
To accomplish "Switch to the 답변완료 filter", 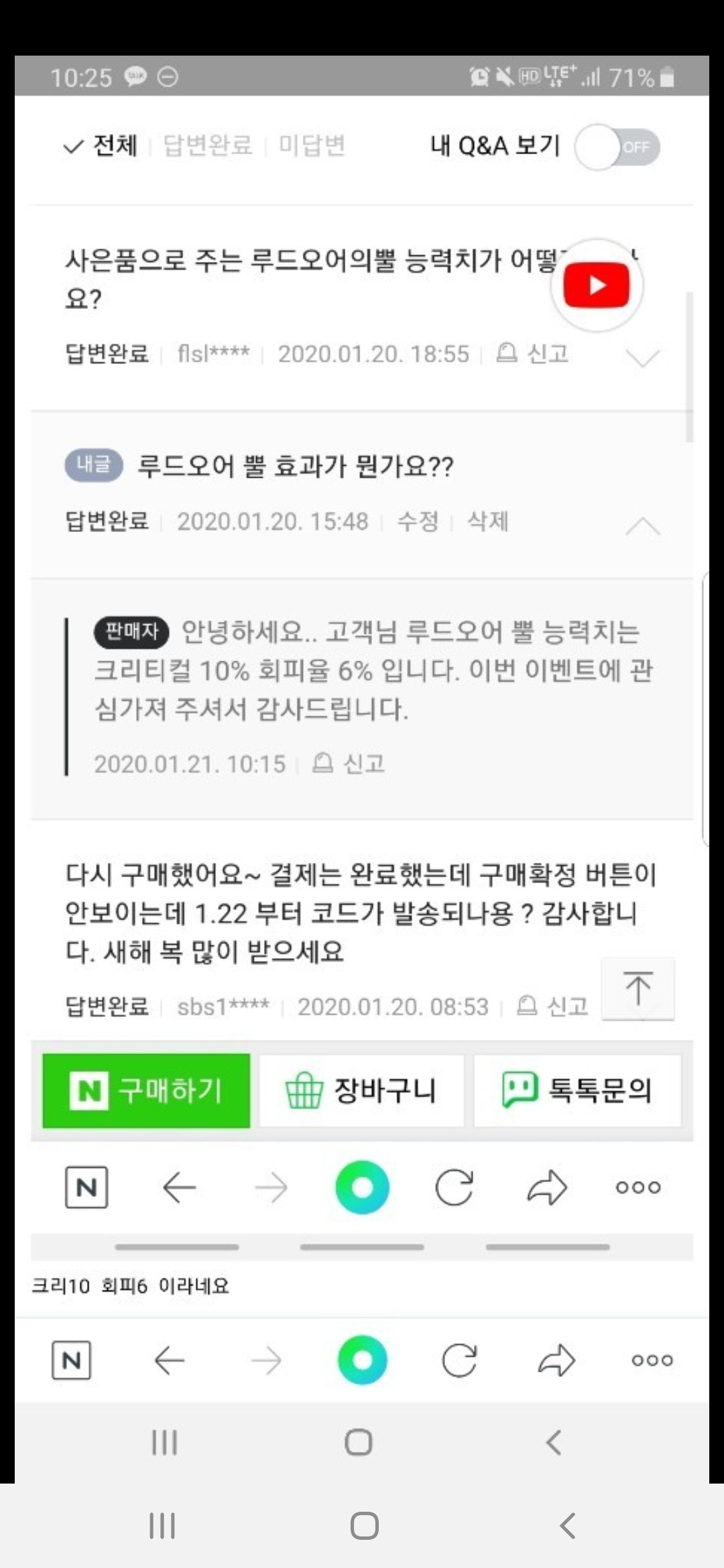I will point(208,145).
